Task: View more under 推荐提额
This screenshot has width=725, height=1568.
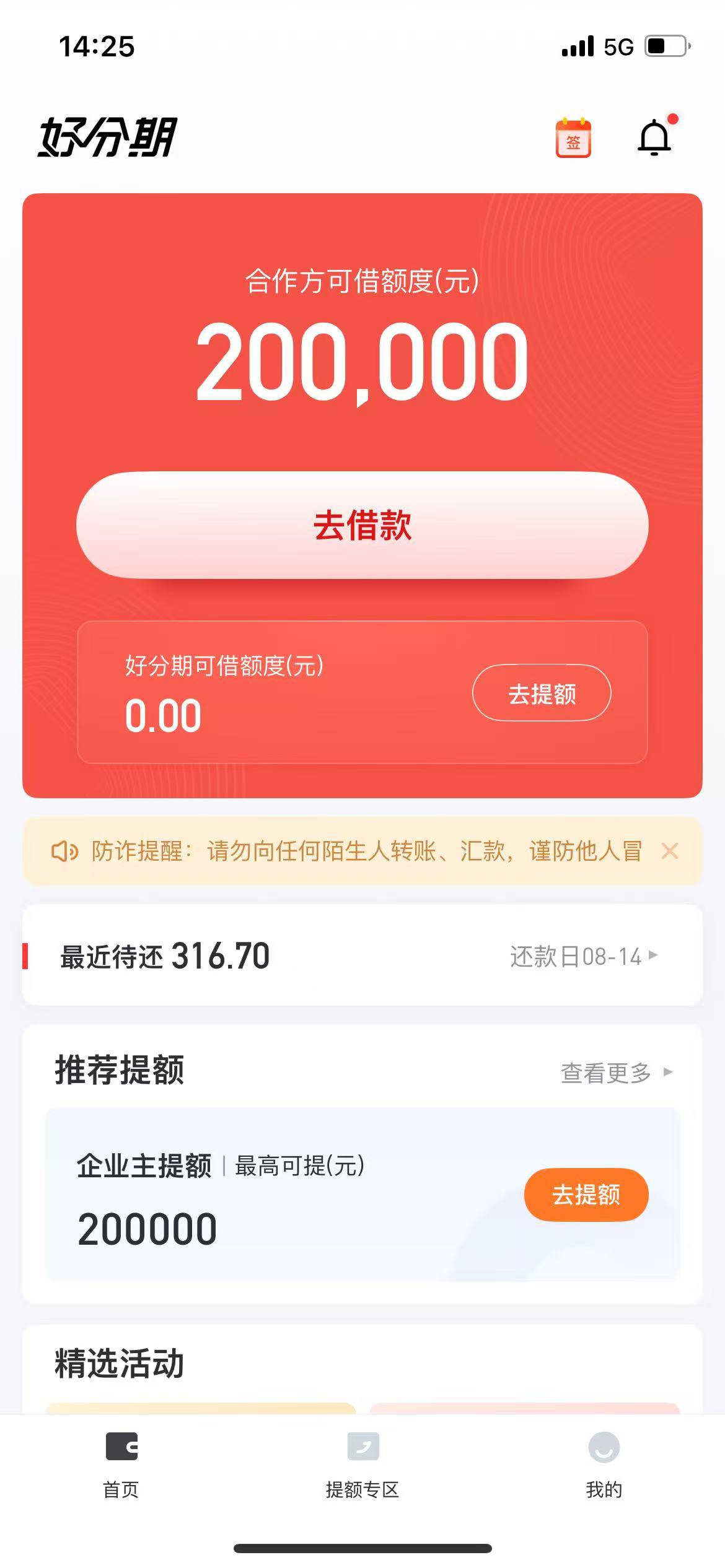Action: pyautogui.click(x=616, y=1073)
